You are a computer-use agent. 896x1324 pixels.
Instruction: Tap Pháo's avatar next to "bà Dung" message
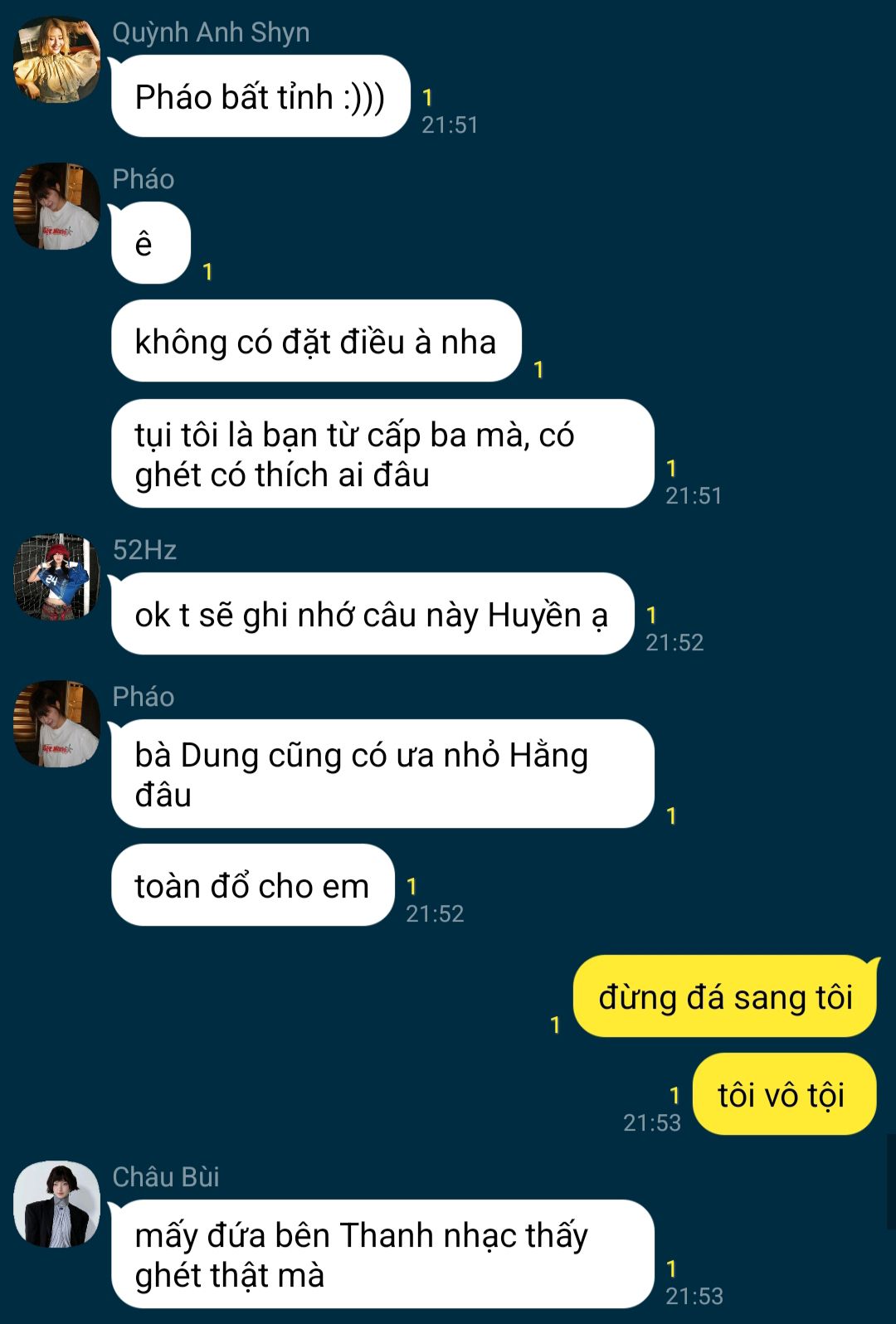coord(56,723)
